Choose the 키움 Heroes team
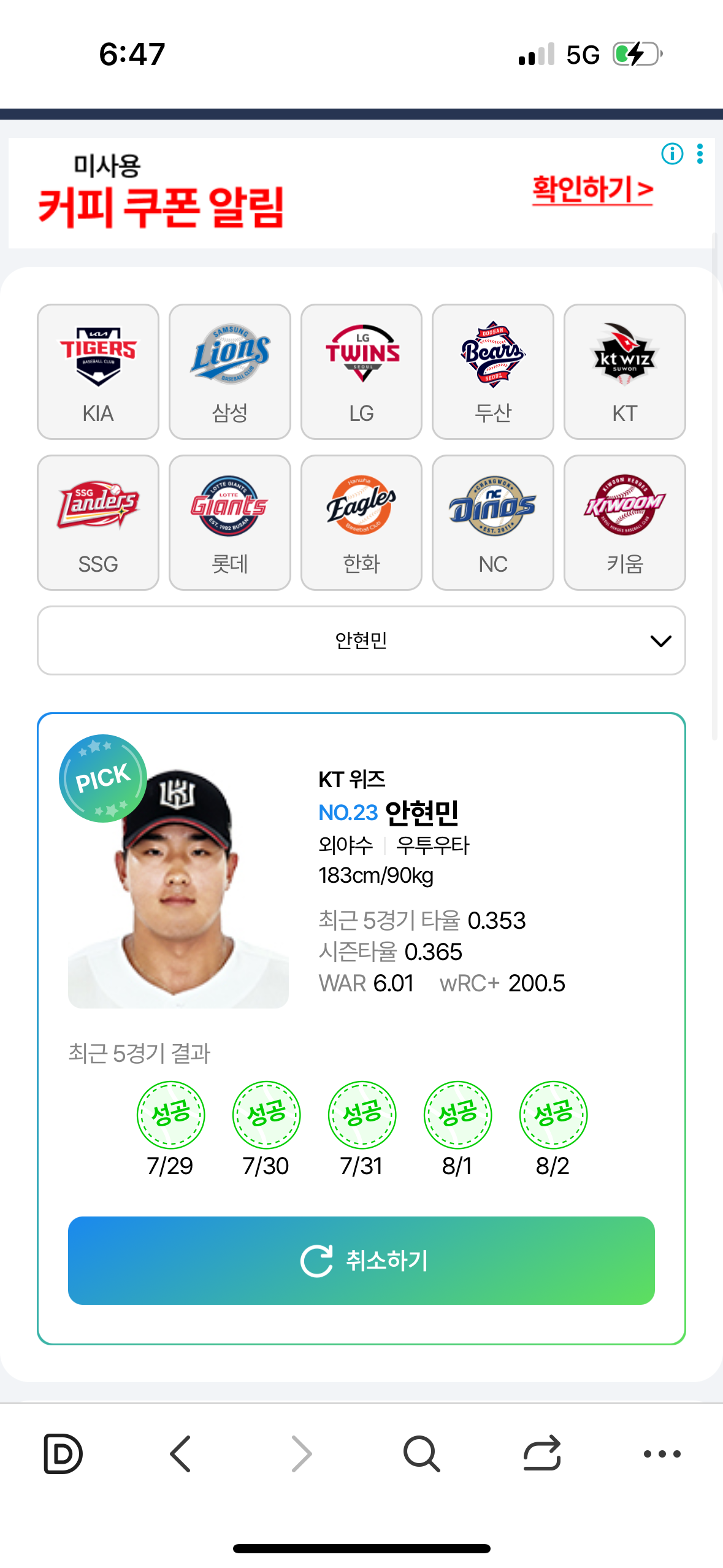This screenshot has height=1568, width=723. point(625,523)
